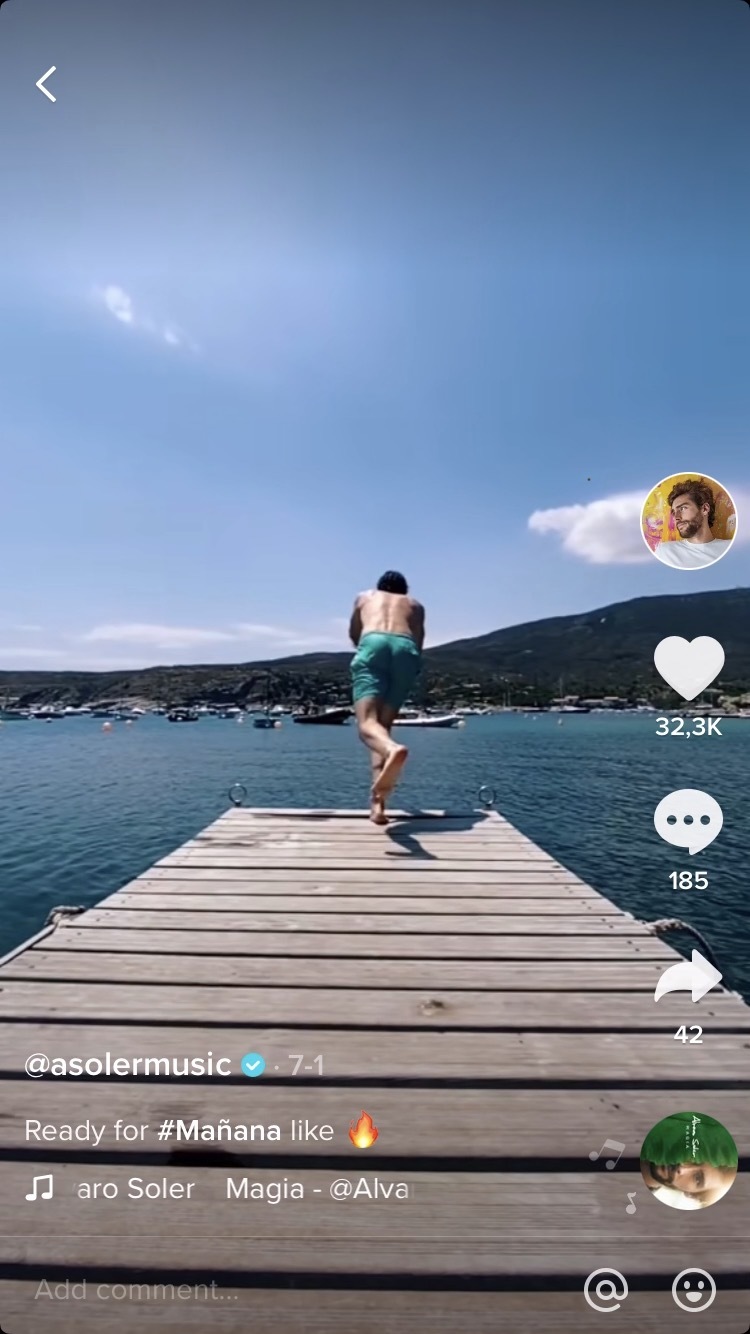750x1334 pixels.
Task: Share this video via the arrow
Action: (x=688, y=977)
